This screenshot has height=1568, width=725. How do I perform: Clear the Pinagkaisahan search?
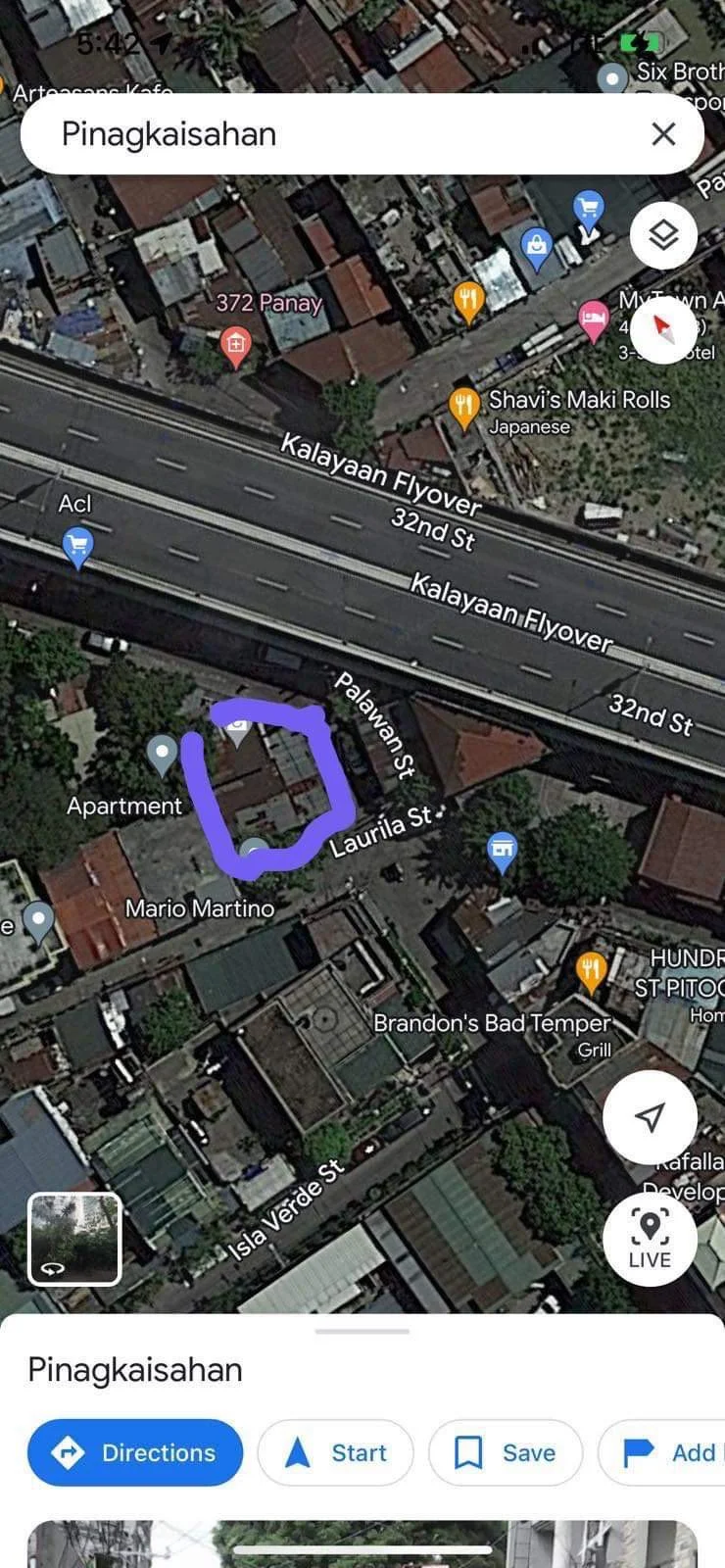coord(663,134)
